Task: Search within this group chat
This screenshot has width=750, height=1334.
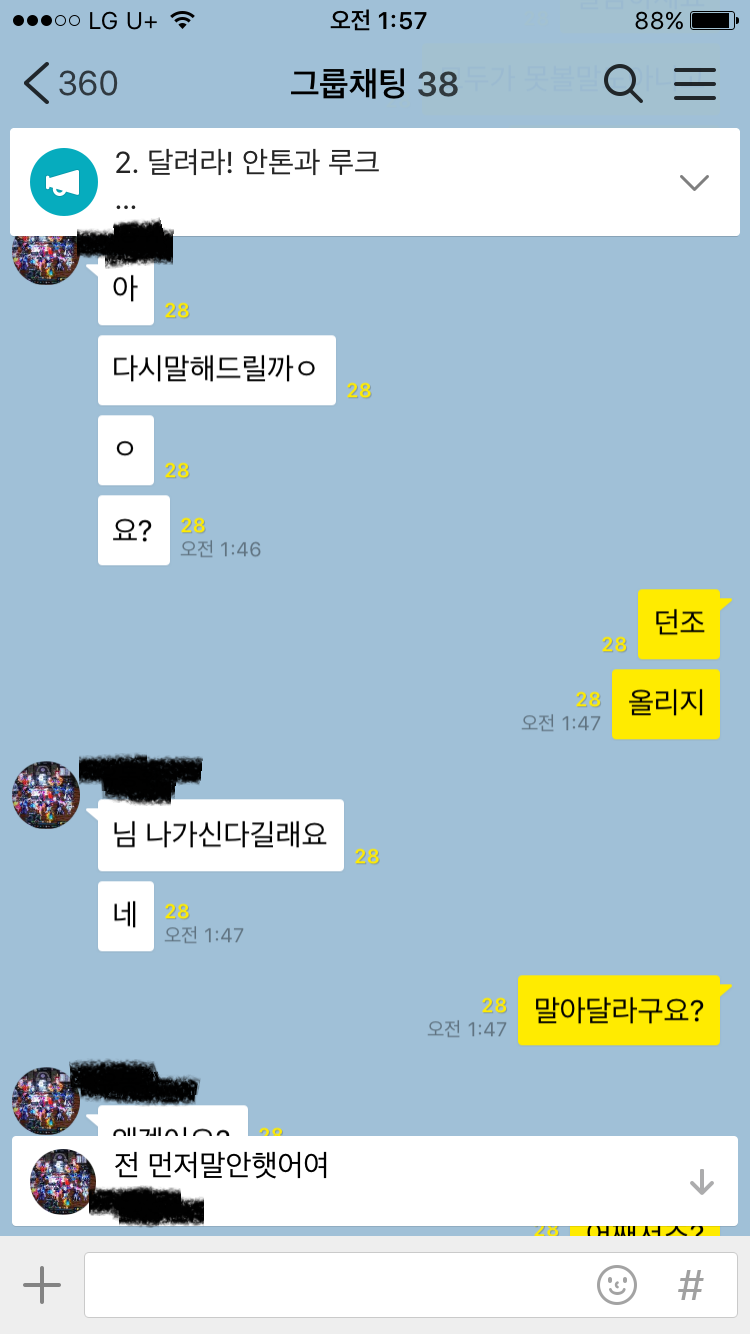Action: click(x=623, y=84)
